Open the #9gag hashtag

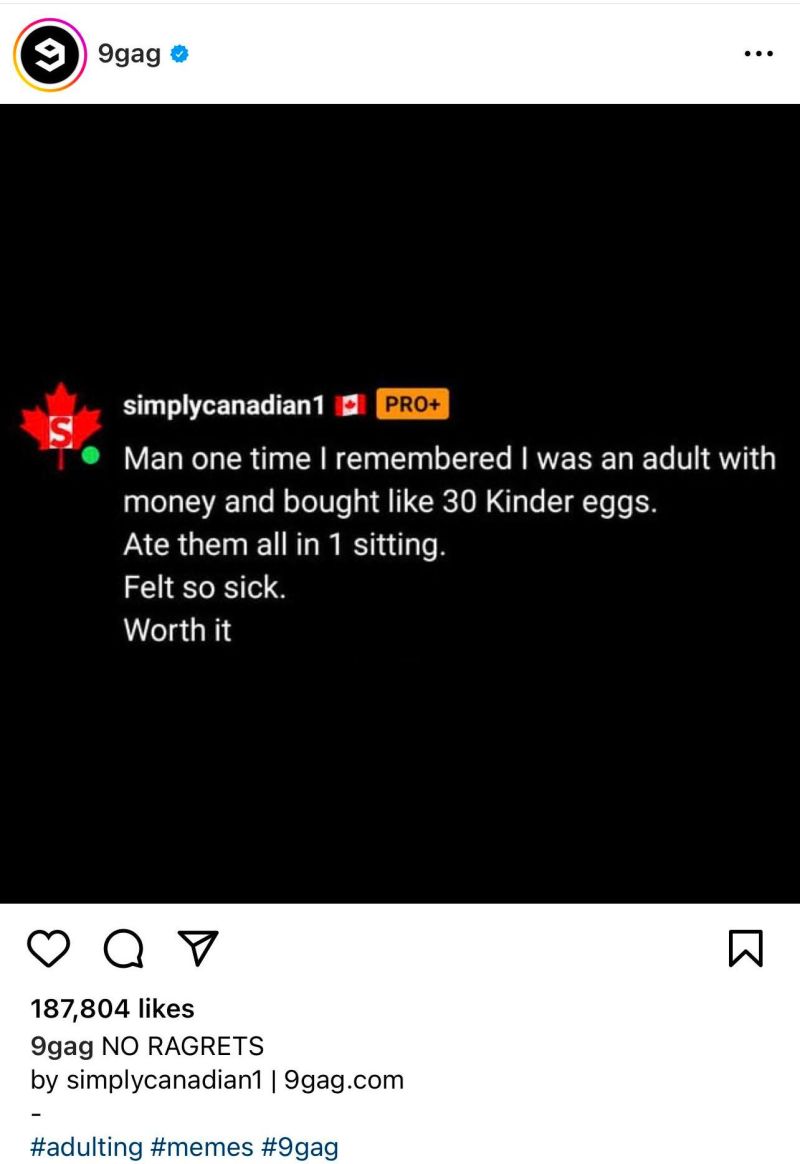click(x=300, y=1146)
